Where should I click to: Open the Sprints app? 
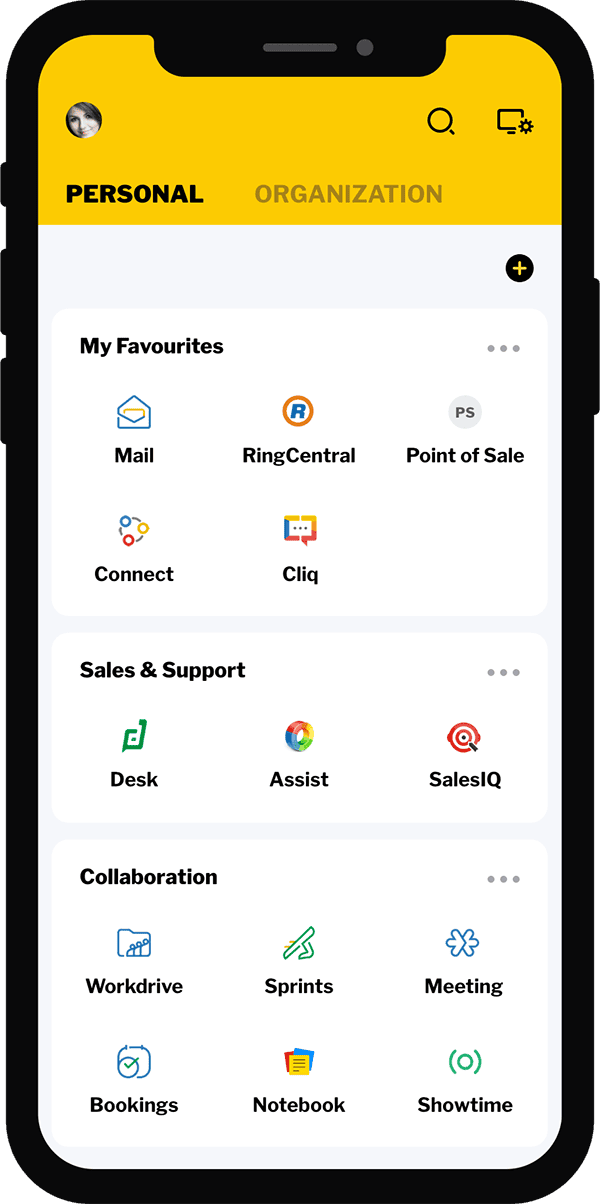pyautogui.click(x=299, y=960)
